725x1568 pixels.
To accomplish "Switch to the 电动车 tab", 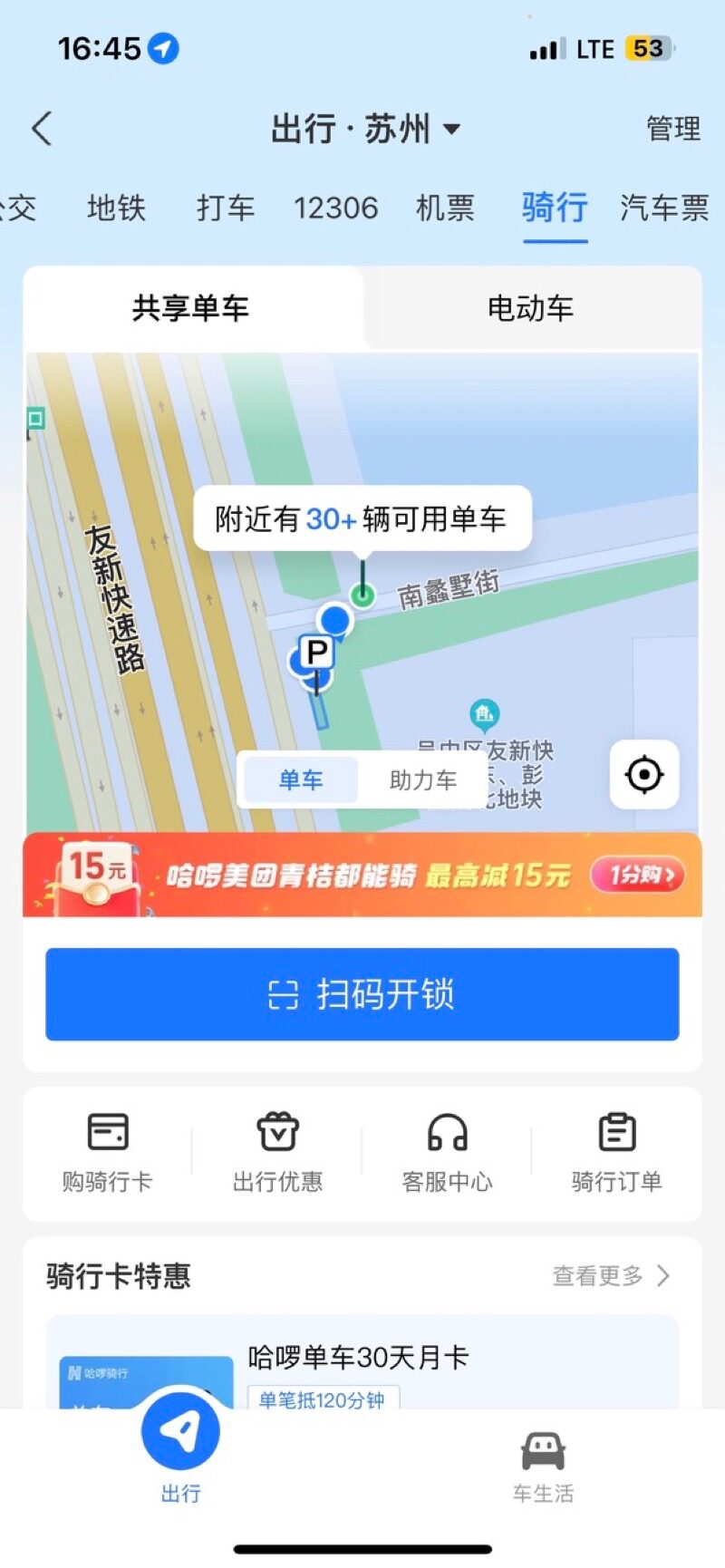I will [x=530, y=308].
